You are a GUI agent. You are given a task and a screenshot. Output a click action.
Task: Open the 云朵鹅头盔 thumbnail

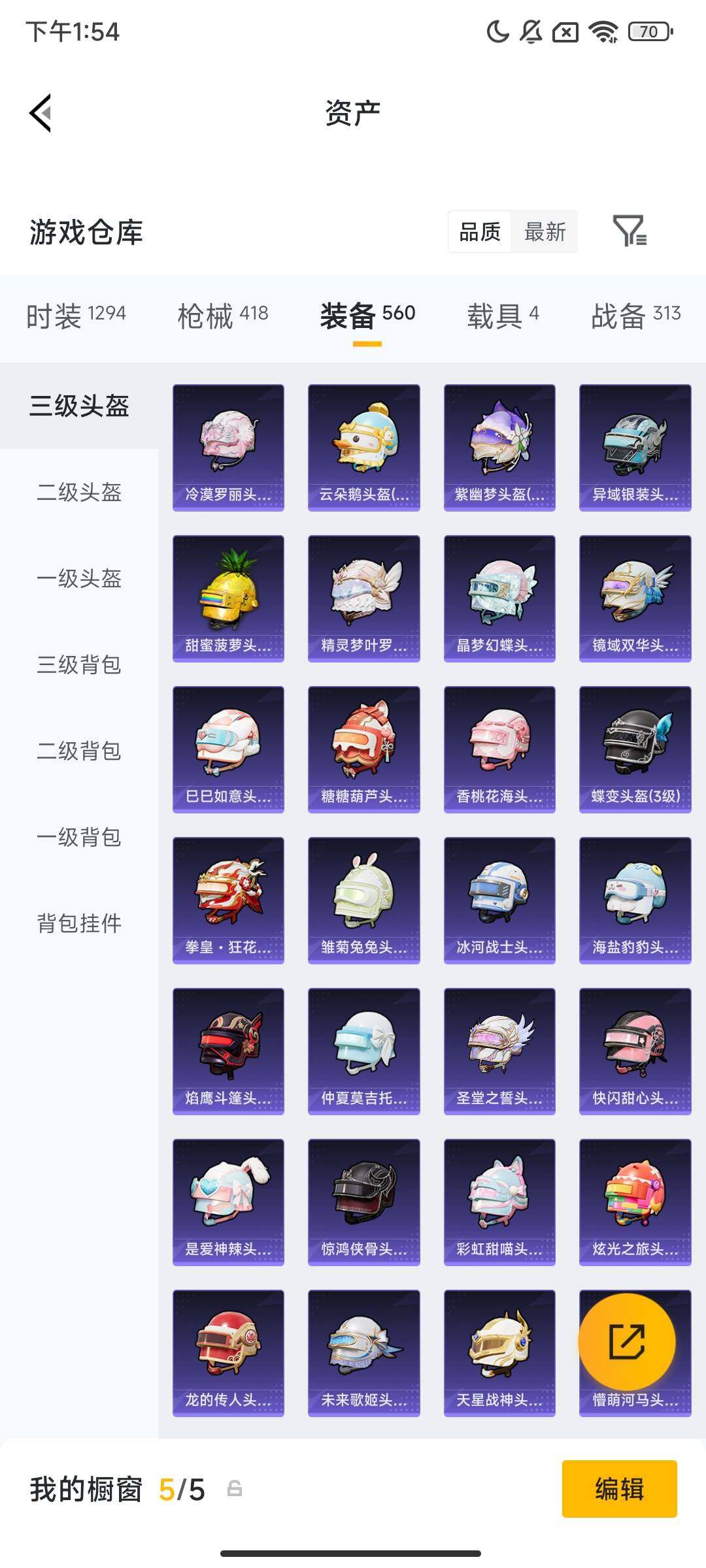pyautogui.click(x=363, y=446)
